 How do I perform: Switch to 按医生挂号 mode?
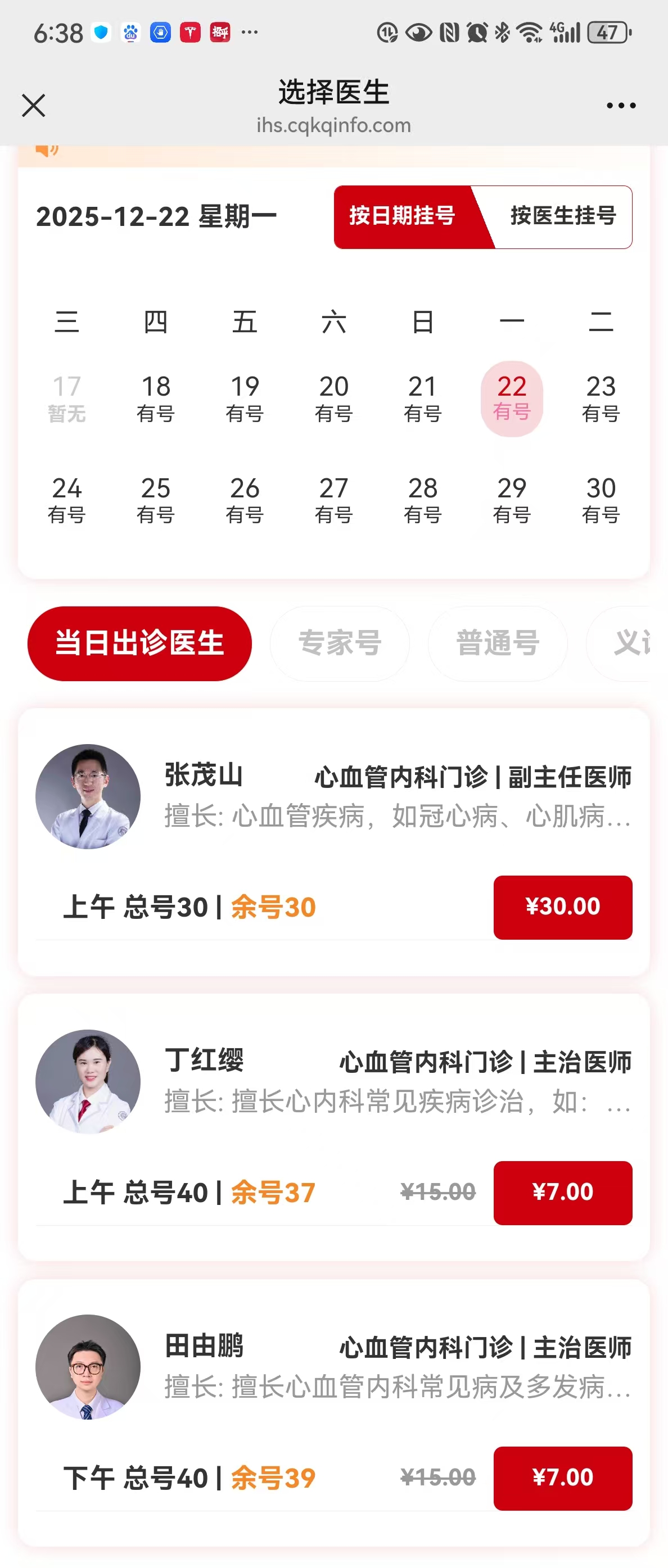click(563, 216)
